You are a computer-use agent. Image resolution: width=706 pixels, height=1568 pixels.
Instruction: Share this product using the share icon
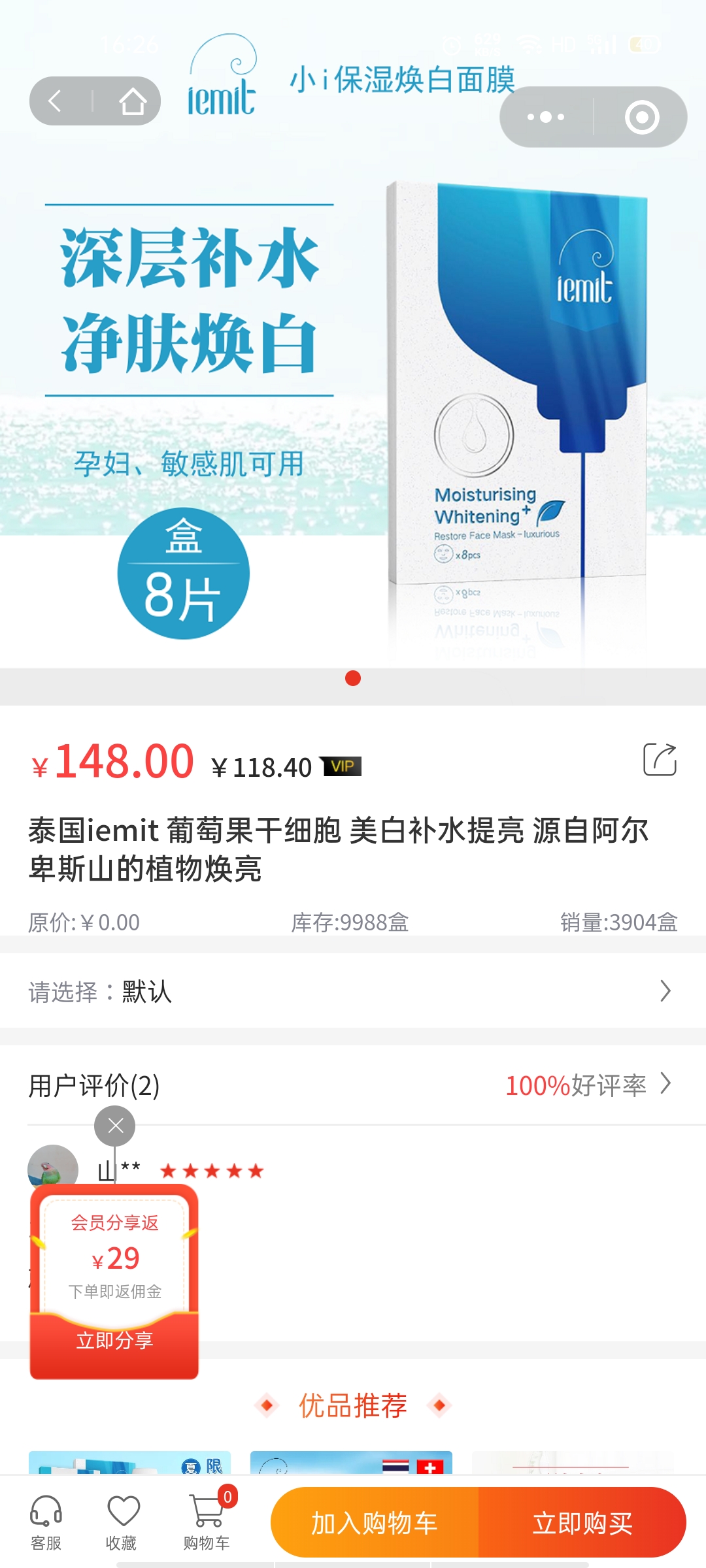660,760
